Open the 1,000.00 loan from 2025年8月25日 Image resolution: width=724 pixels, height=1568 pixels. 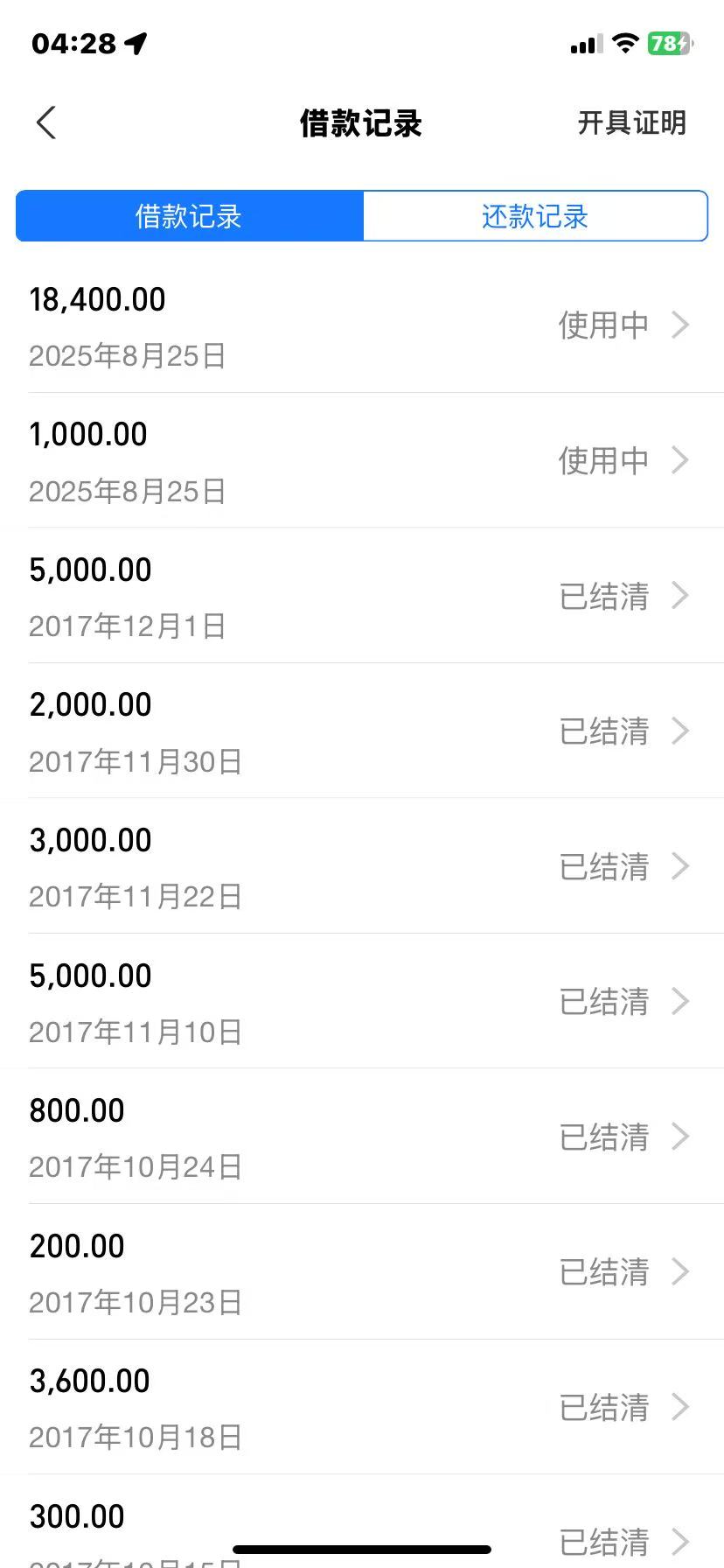pyautogui.click(x=362, y=460)
